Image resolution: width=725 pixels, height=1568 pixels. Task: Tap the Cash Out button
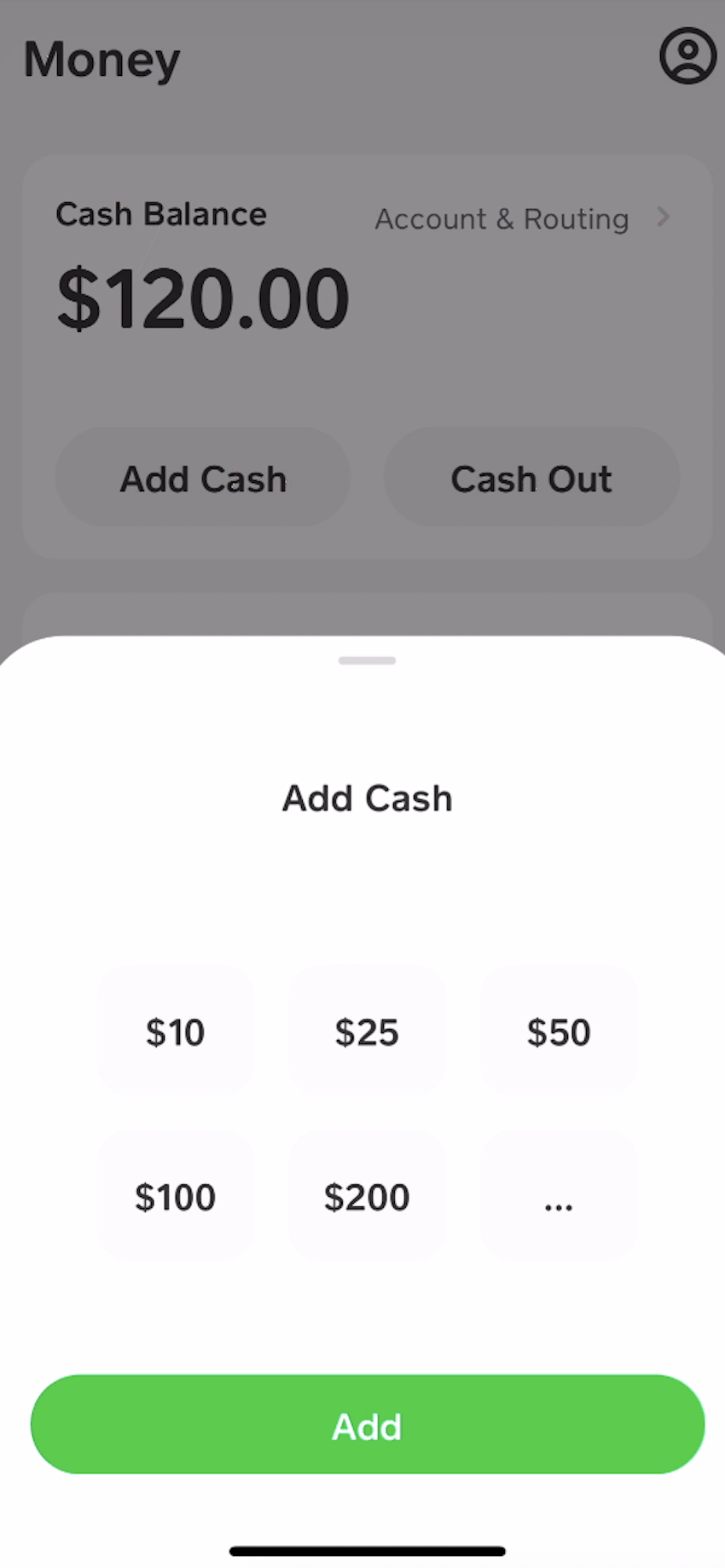(531, 479)
